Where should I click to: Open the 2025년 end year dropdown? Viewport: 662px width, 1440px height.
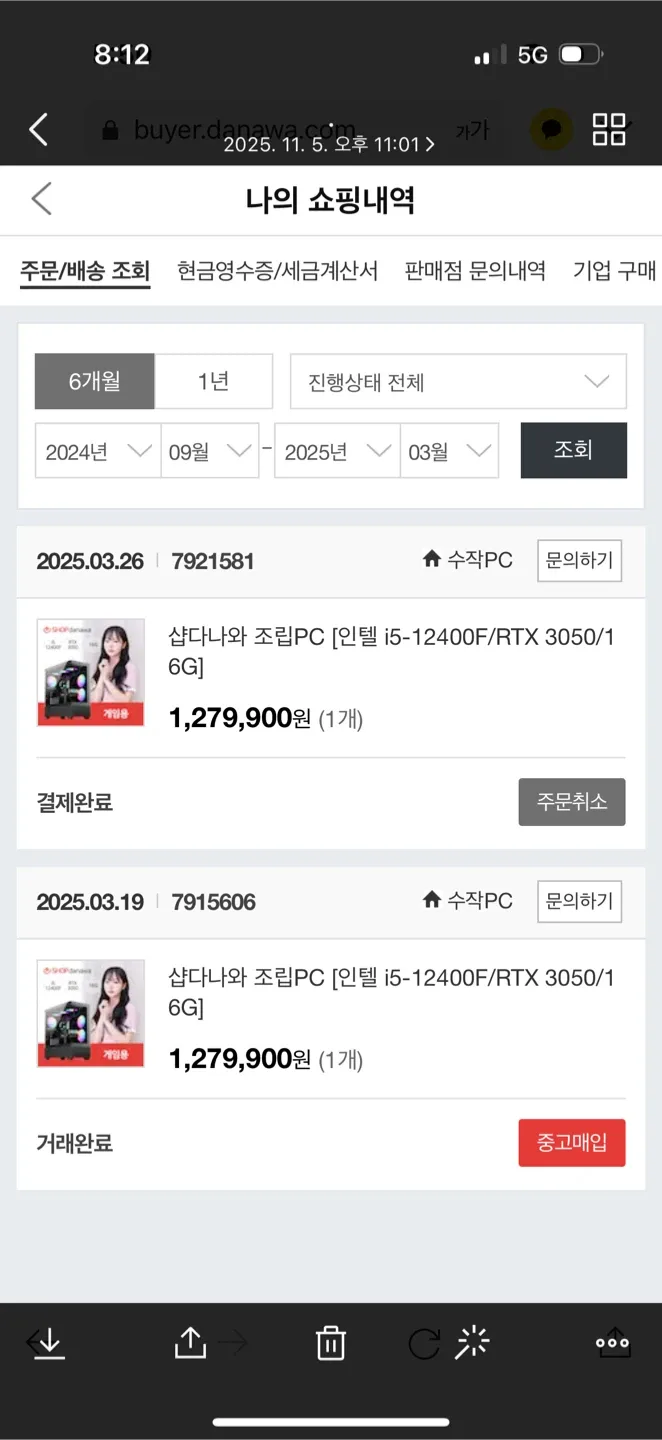pos(336,451)
